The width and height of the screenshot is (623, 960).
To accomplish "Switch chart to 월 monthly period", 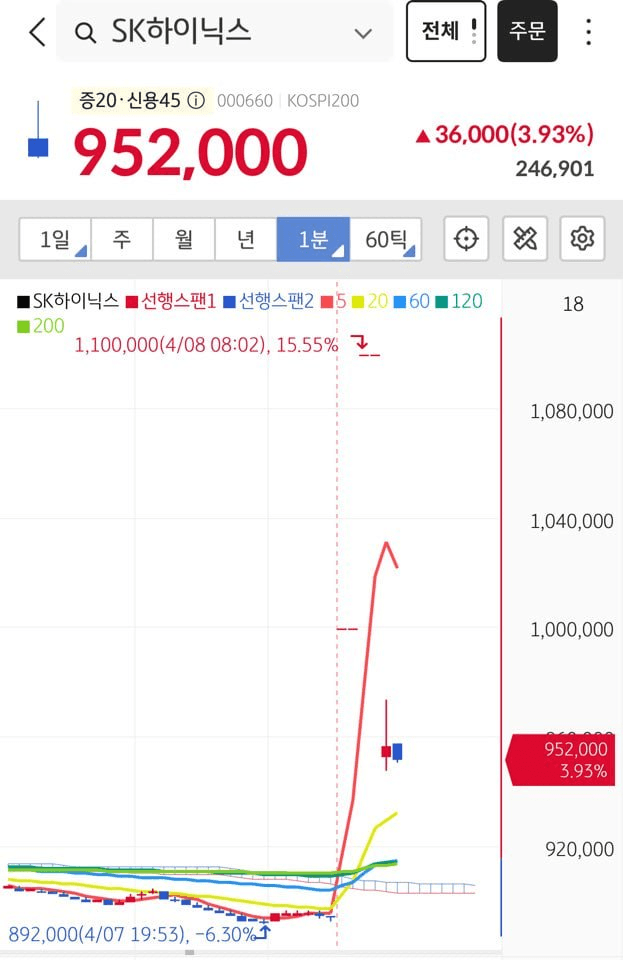I will (x=184, y=239).
